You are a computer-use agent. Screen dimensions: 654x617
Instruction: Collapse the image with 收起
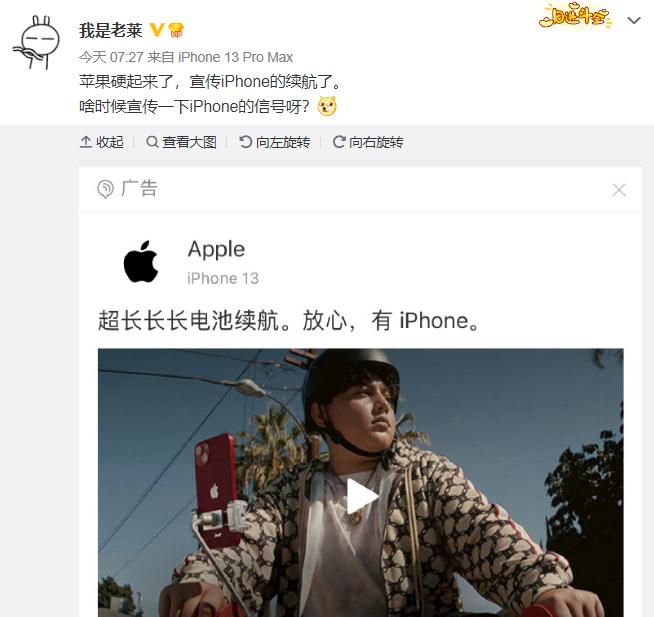pyautogui.click(x=102, y=142)
